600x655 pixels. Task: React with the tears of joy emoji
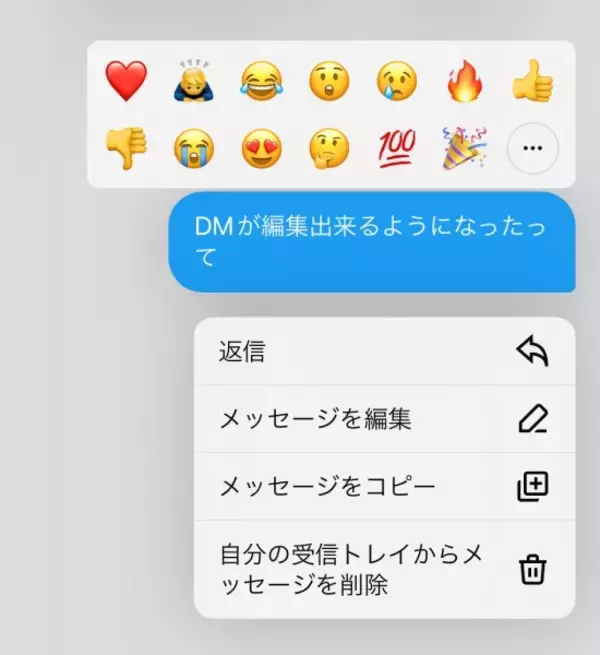tap(261, 80)
